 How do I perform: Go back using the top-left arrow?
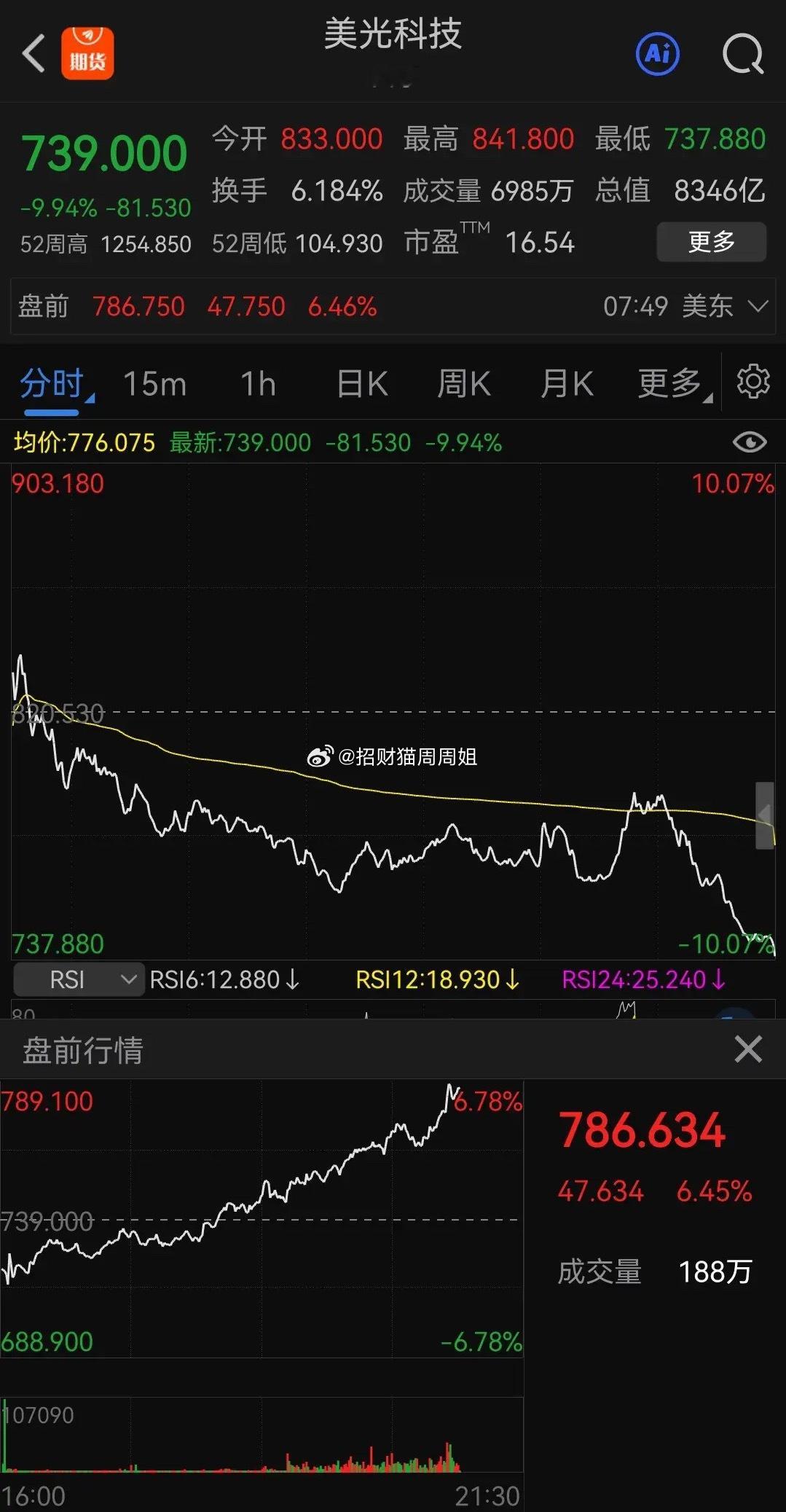[34, 54]
